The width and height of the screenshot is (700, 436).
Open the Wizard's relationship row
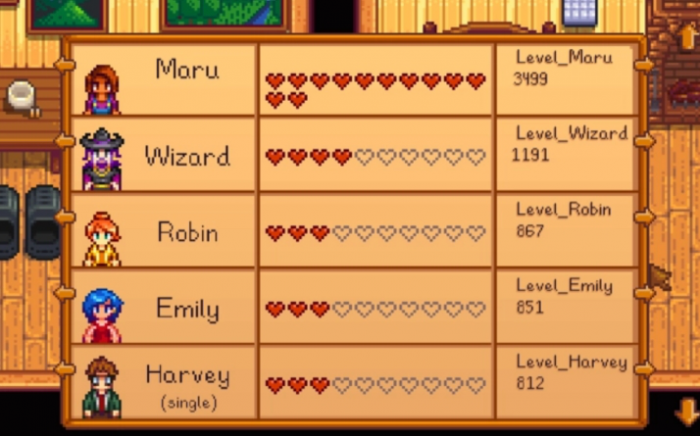point(187,156)
